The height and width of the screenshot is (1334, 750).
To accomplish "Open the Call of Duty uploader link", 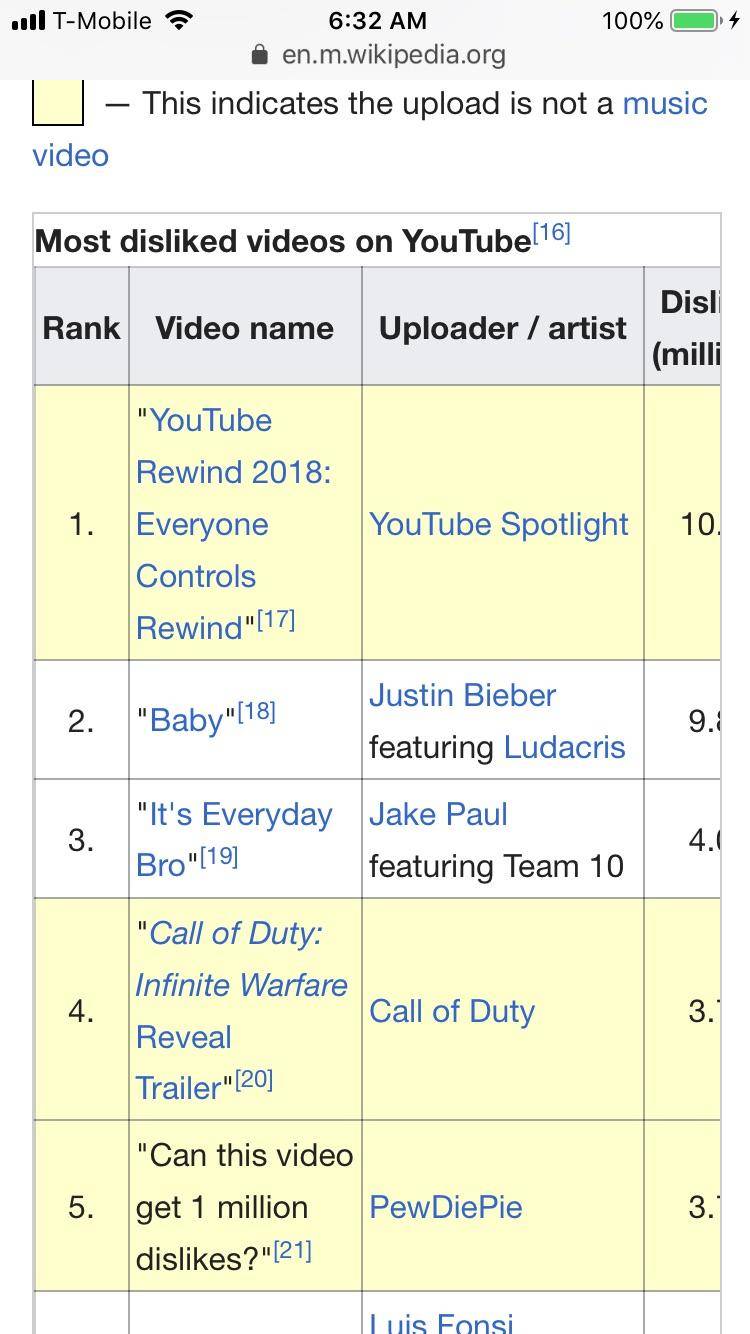I will (x=452, y=1011).
